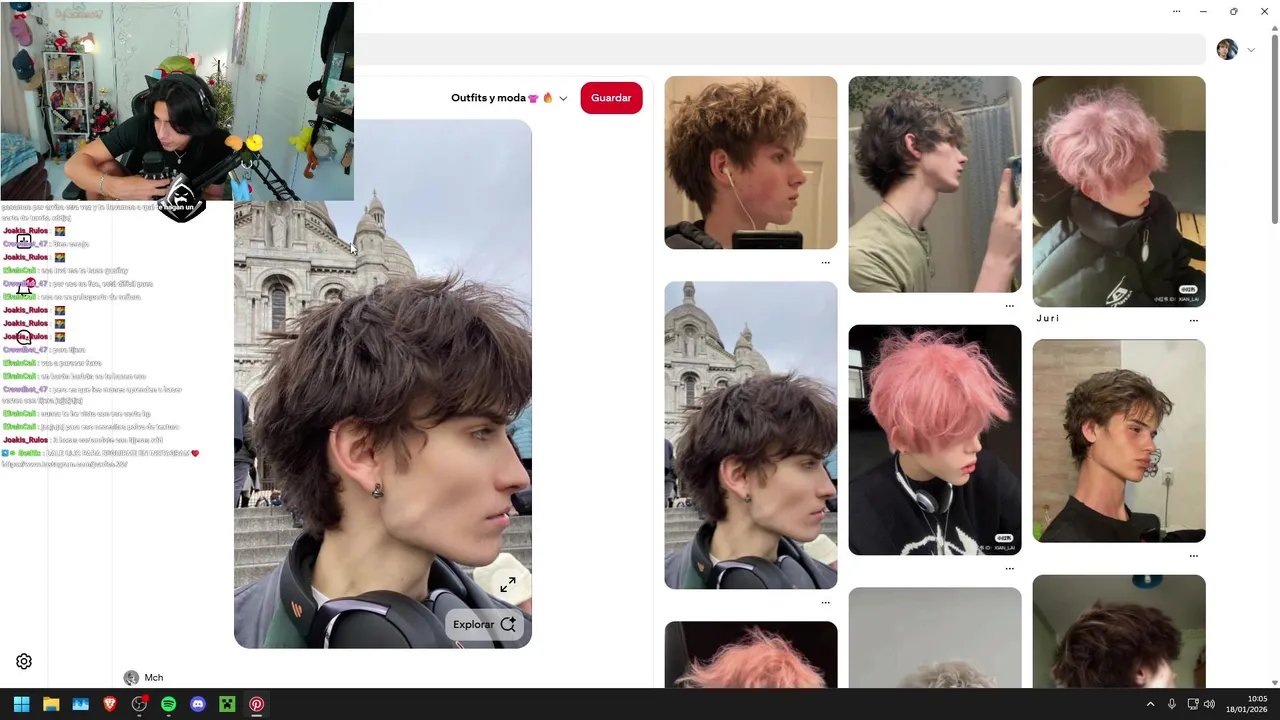Open Spotify from the taskbar
The image size is (1280, 720).
pyautogui.click(x=168, y=704)
